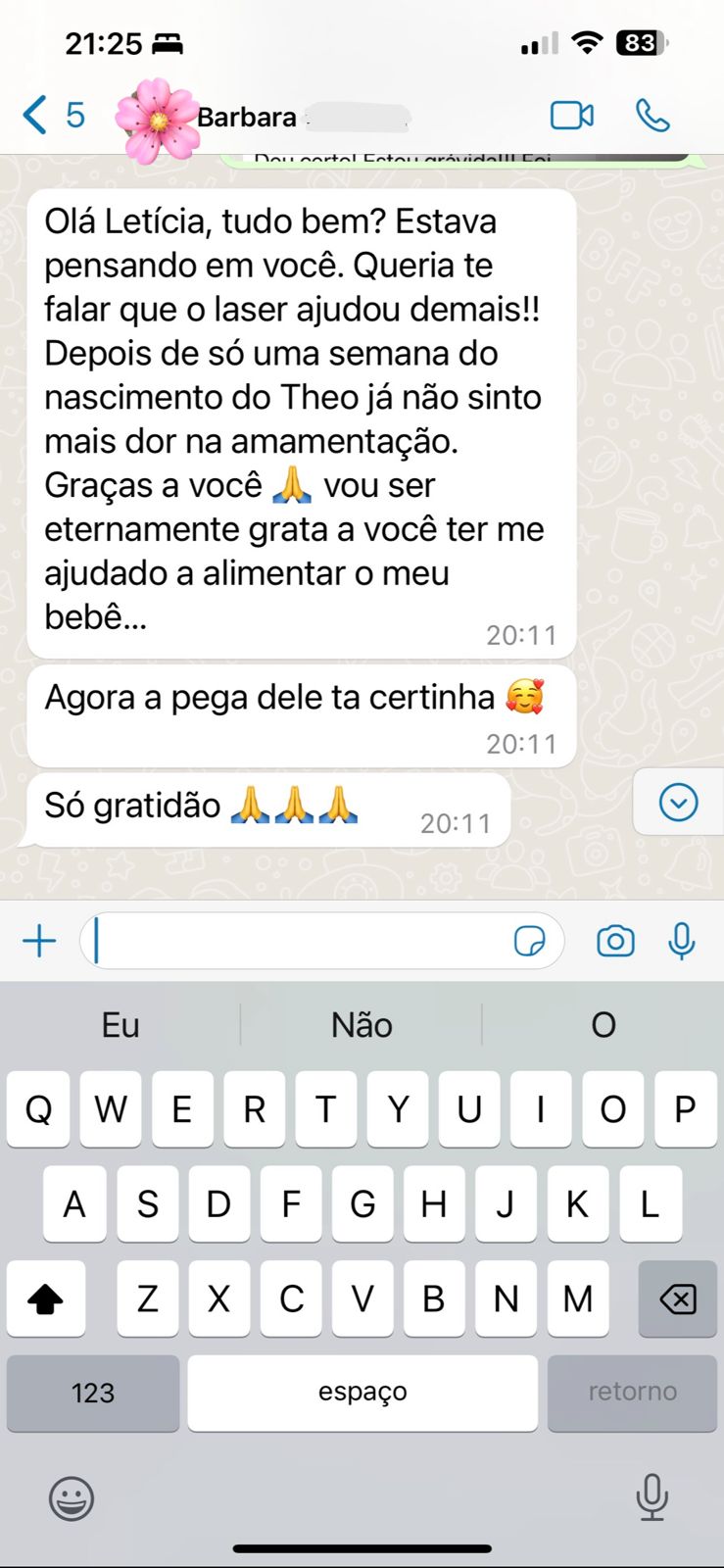Open the emoji keyboard
The height and width of the screenshot is (1568, 724).
pyautogui.click(x=72, y=1498)
